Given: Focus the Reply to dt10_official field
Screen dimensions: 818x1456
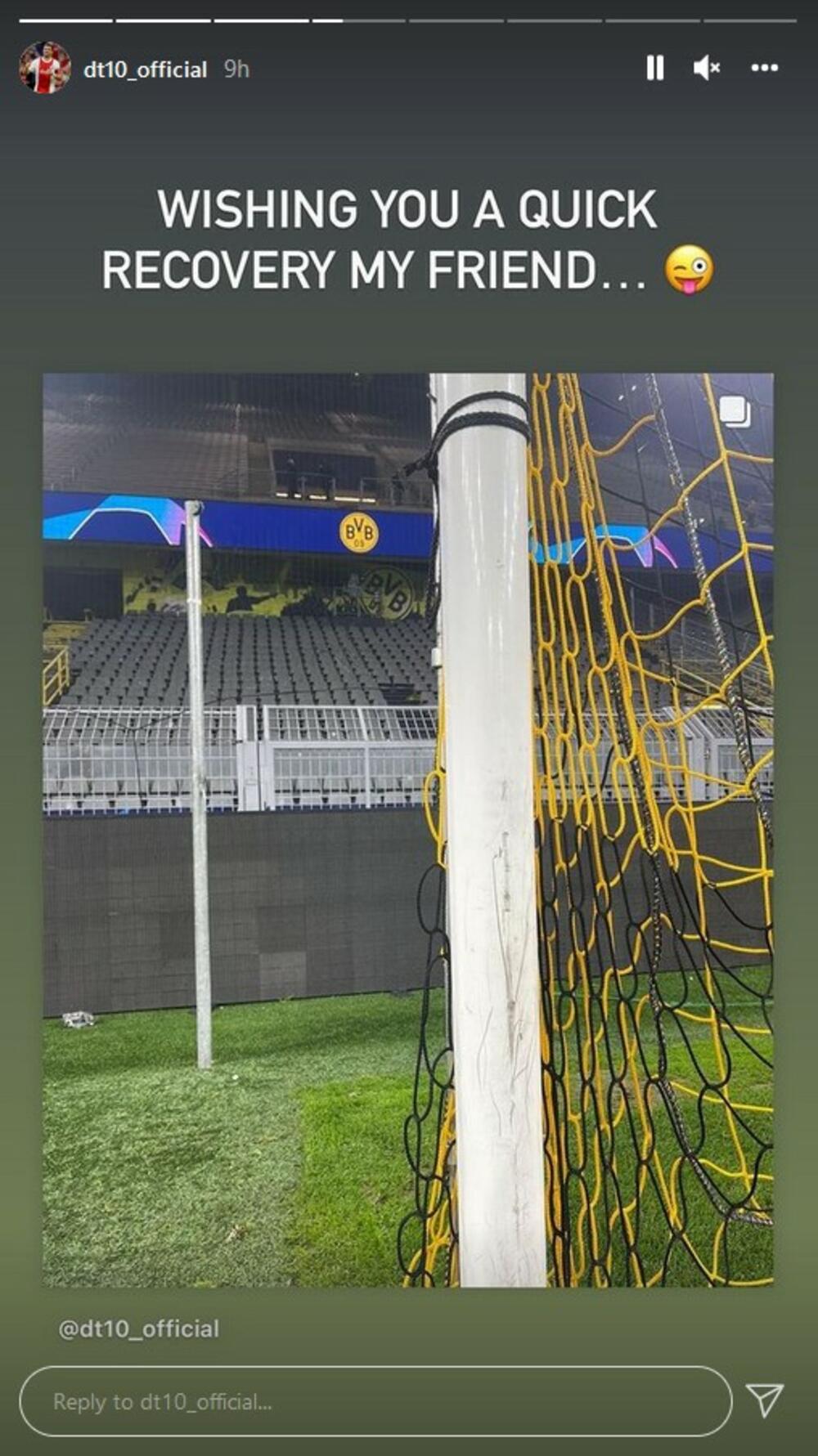Looking at the screenshot, I should 375,1401.
